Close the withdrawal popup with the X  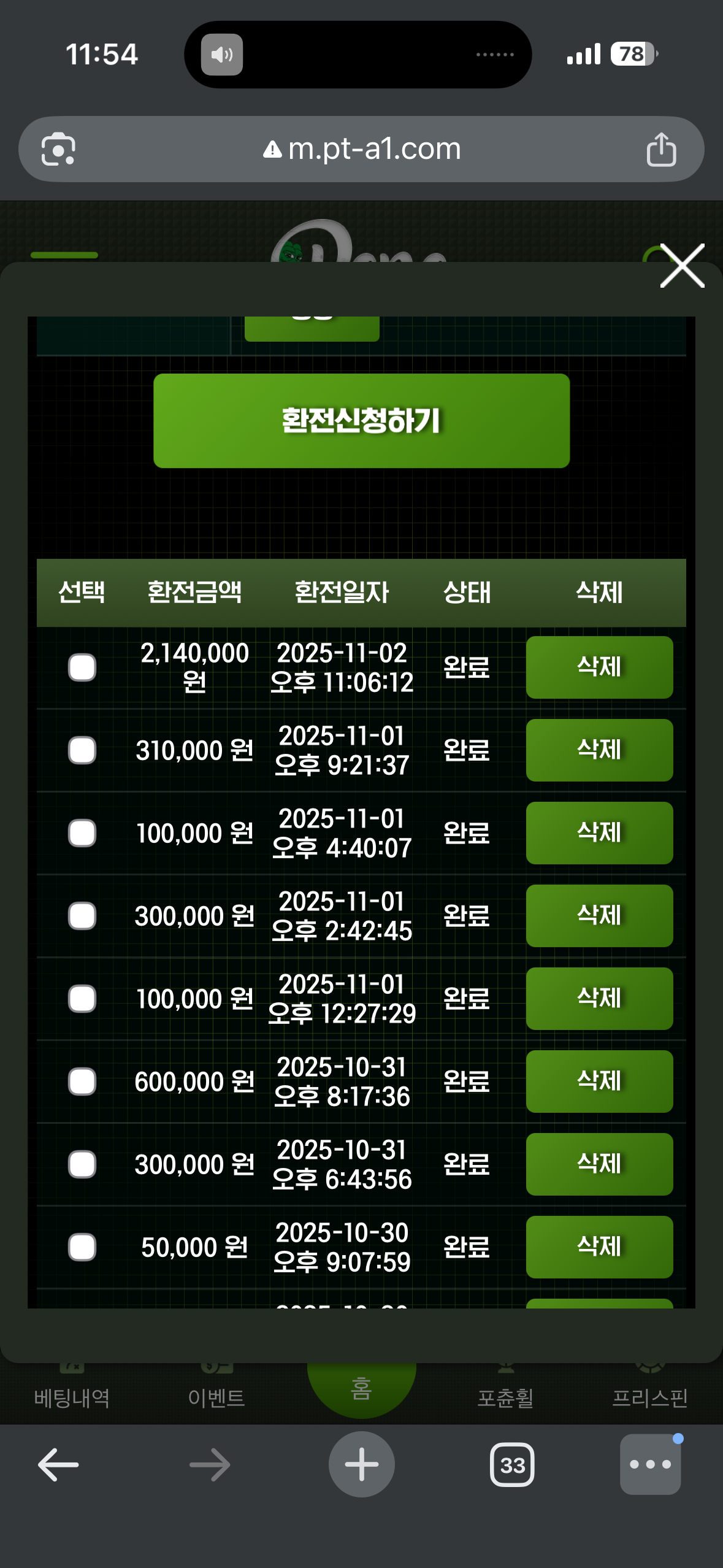[x=682, y=266]
